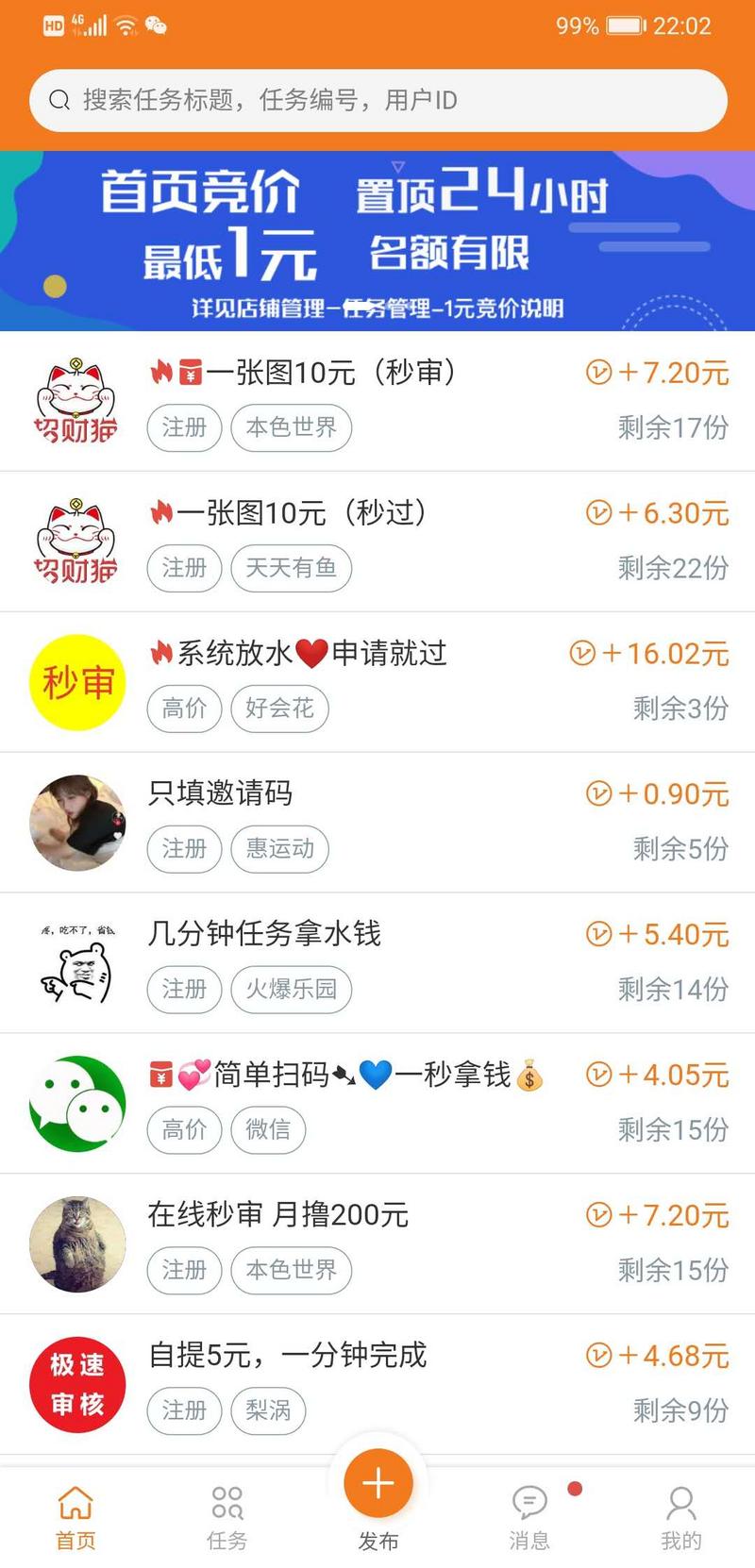Open the task 一张图10元（秒审）
The height and width of the screenshot is (1568, 755).
[x=377, y=400]
